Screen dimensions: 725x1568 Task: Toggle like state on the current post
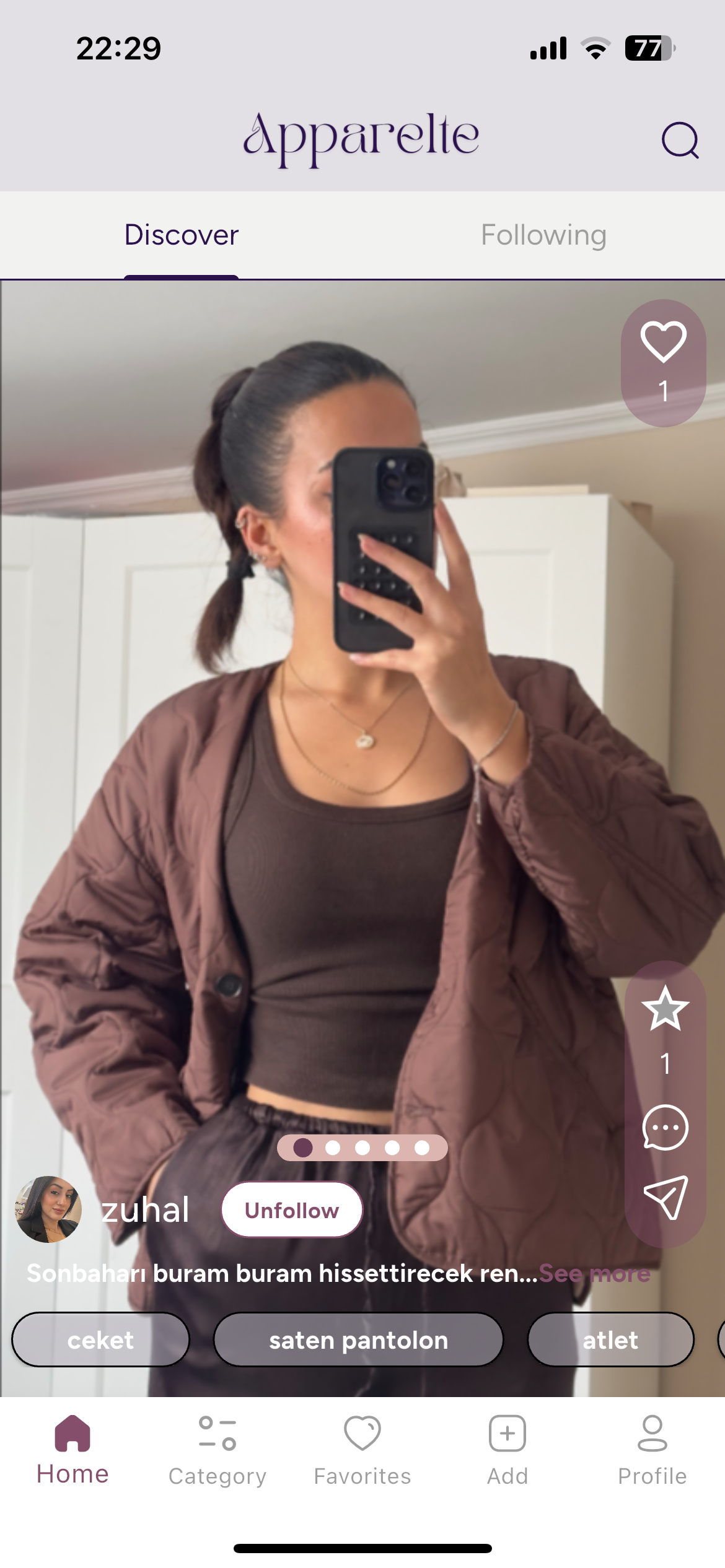click(663, 342)
